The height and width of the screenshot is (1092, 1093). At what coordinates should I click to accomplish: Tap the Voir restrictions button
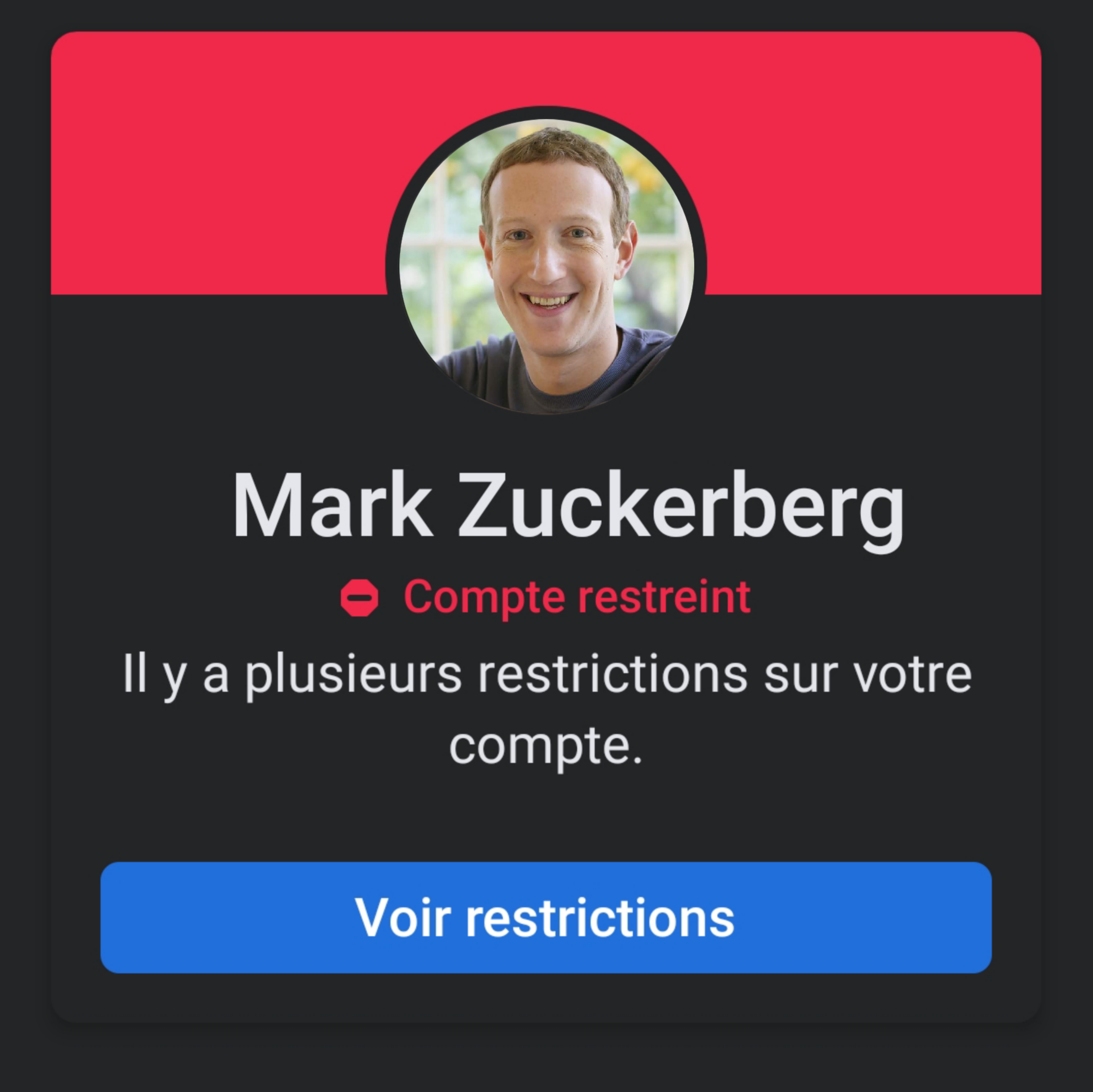[x=545, y=917]
